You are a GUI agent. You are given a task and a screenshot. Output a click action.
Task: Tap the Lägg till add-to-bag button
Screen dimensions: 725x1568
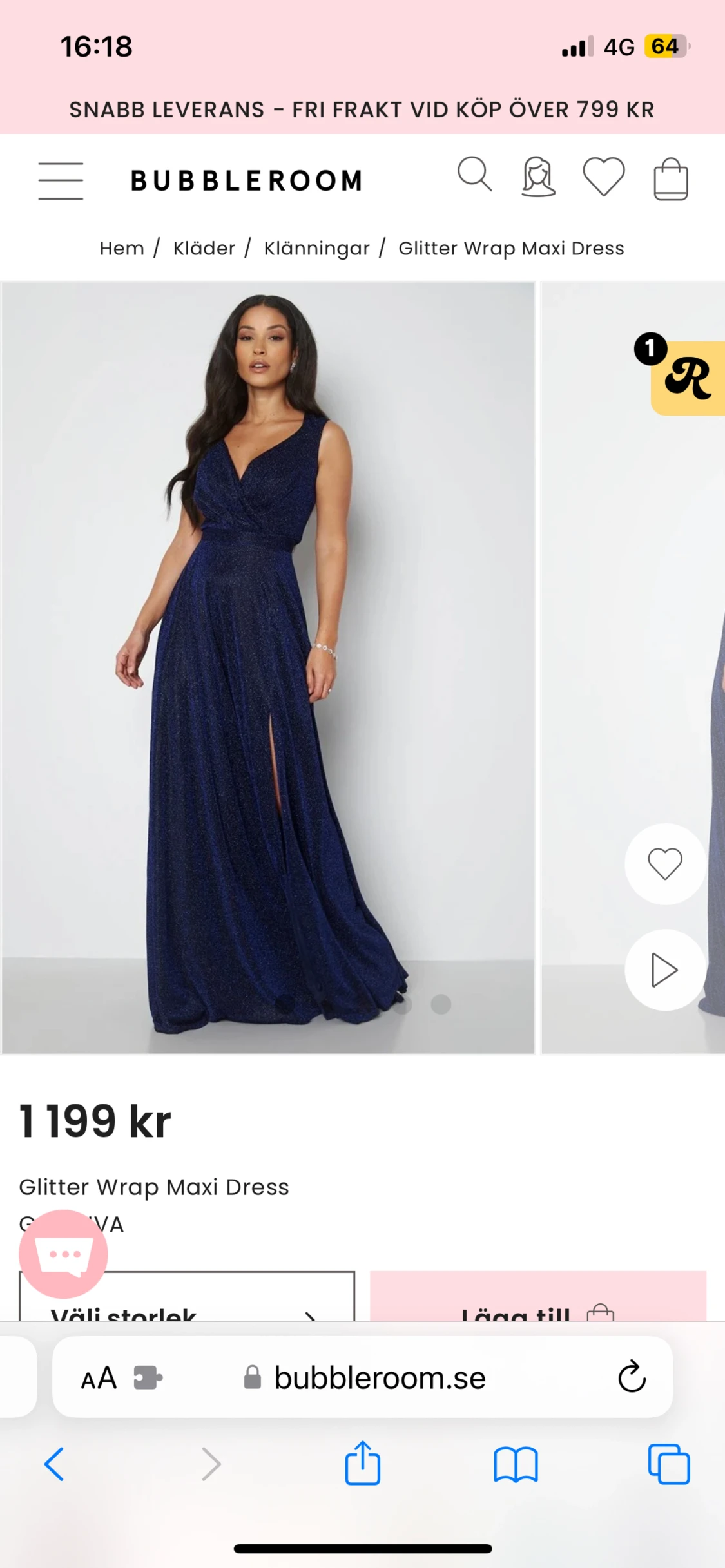(538, 1296)
